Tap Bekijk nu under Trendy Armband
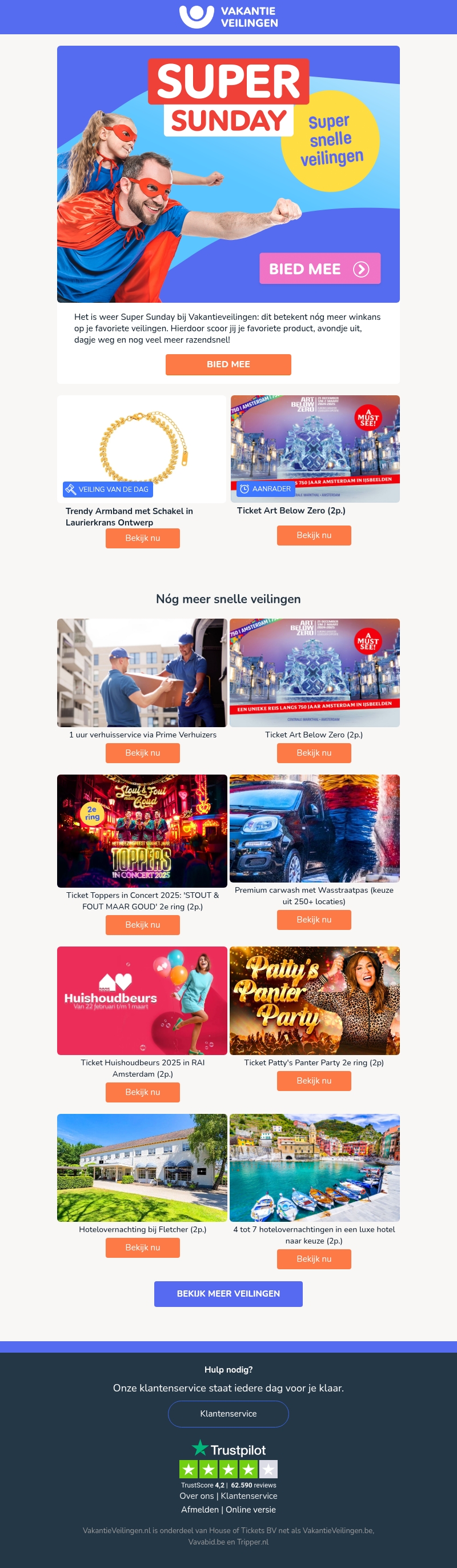Image resolution: width=457 pixels, height=1568 pixels. click(142, 538)
